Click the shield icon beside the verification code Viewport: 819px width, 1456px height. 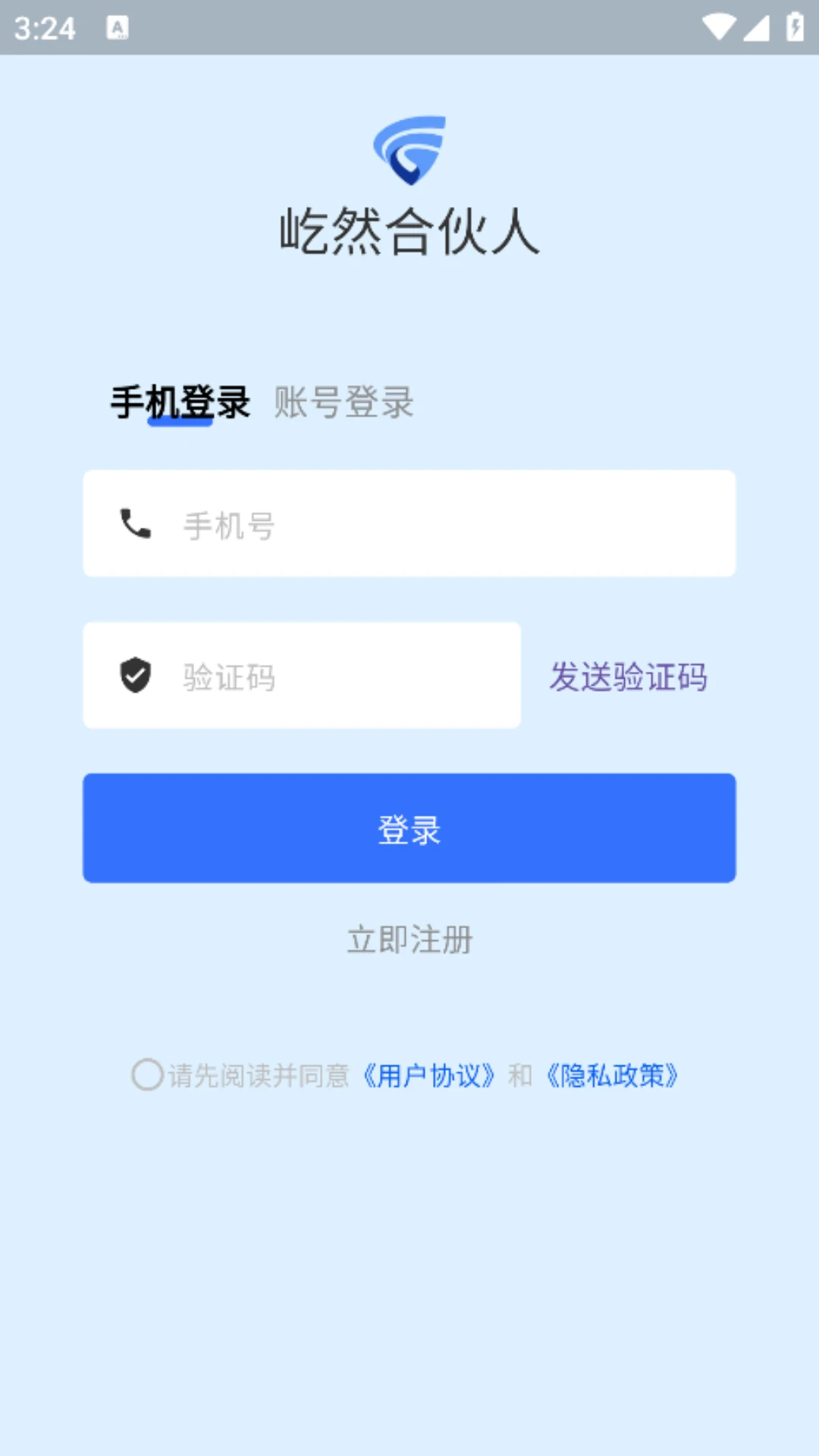[135, 676]
